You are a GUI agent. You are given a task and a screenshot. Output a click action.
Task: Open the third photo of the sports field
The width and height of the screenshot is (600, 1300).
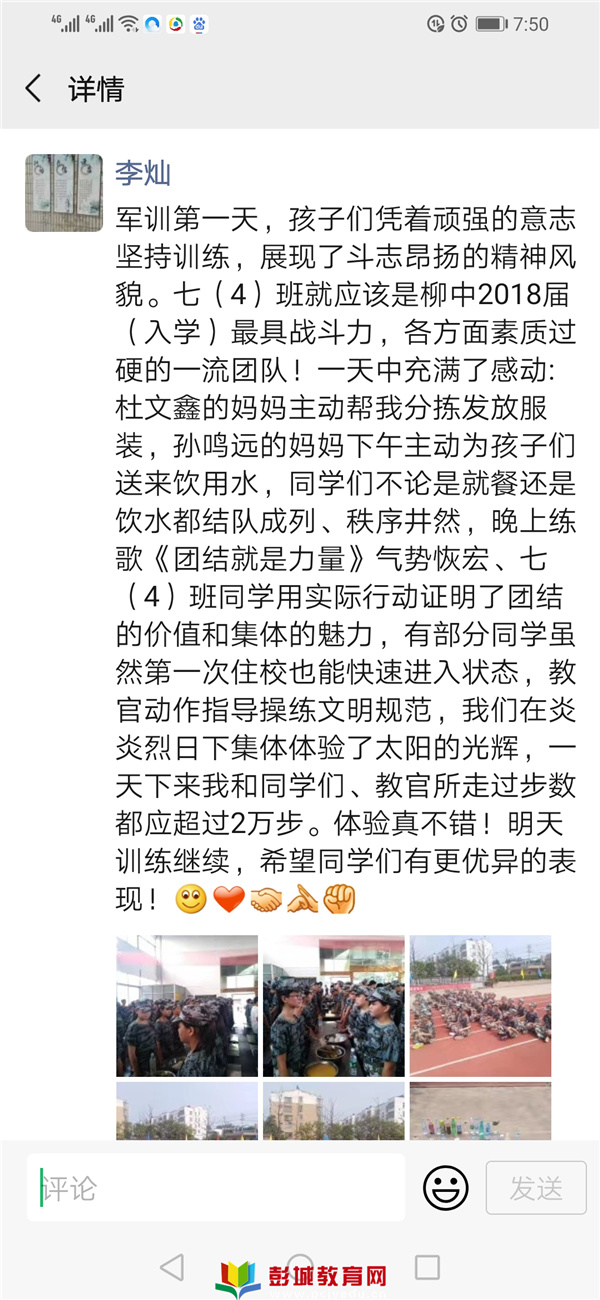click(x=481, y=1006)
